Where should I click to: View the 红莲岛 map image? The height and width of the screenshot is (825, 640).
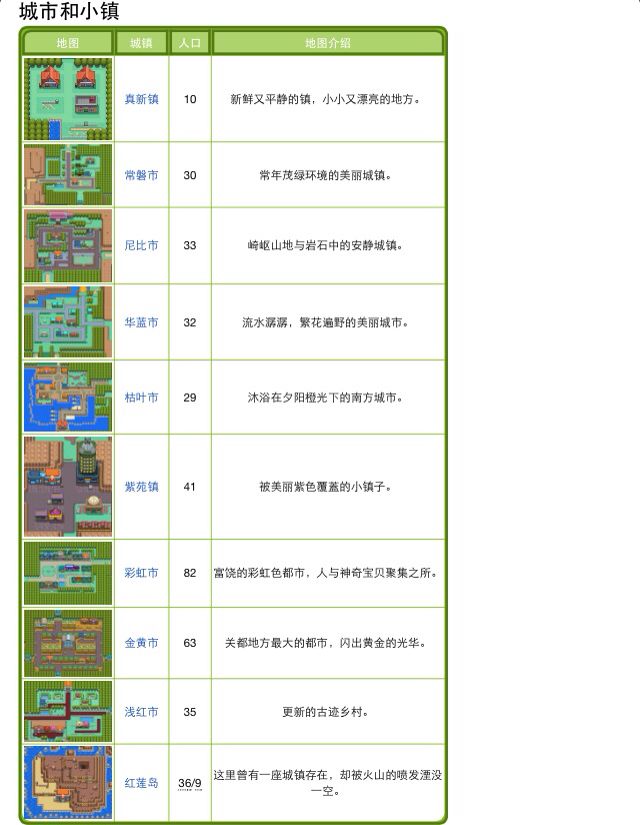[x=68, y=783]
